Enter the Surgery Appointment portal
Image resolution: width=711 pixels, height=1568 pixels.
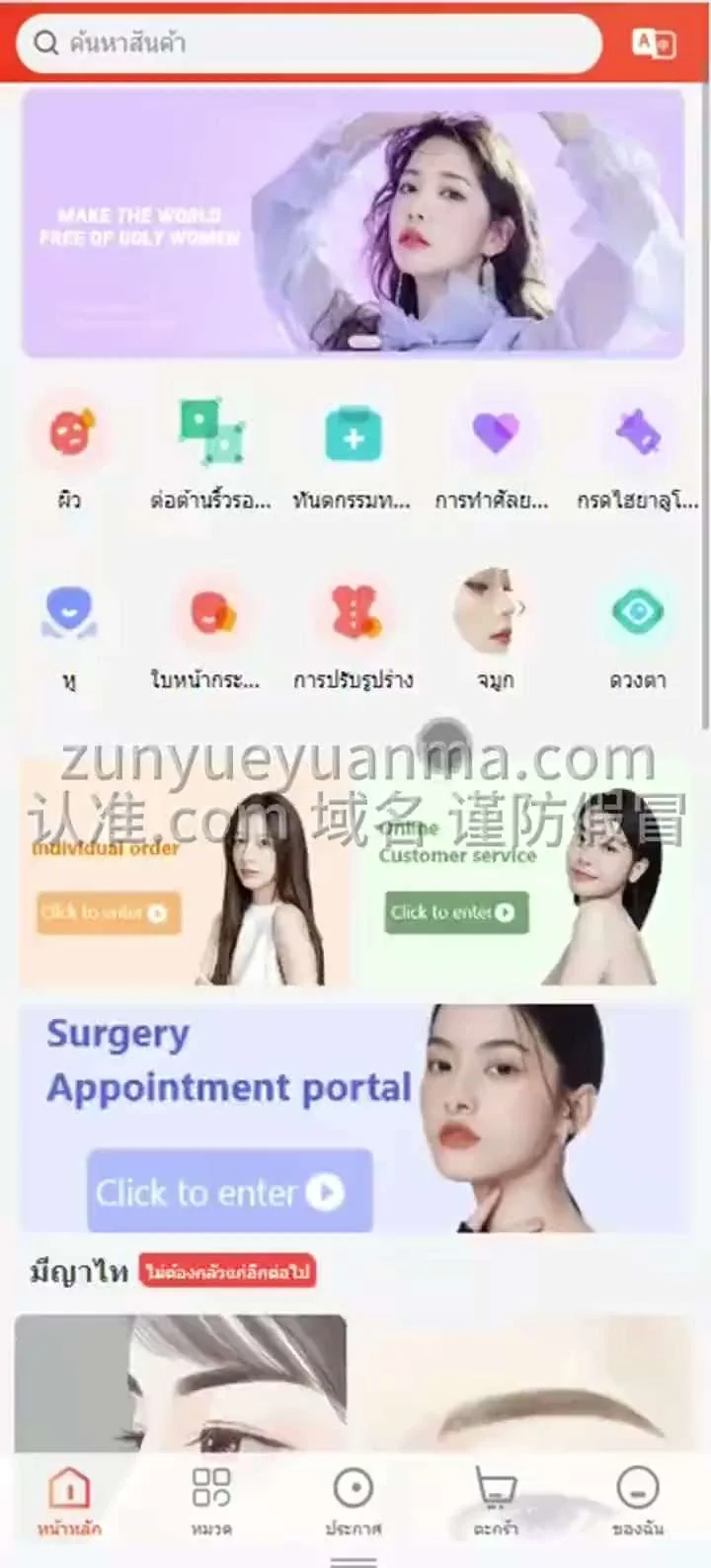point(229,1192)
